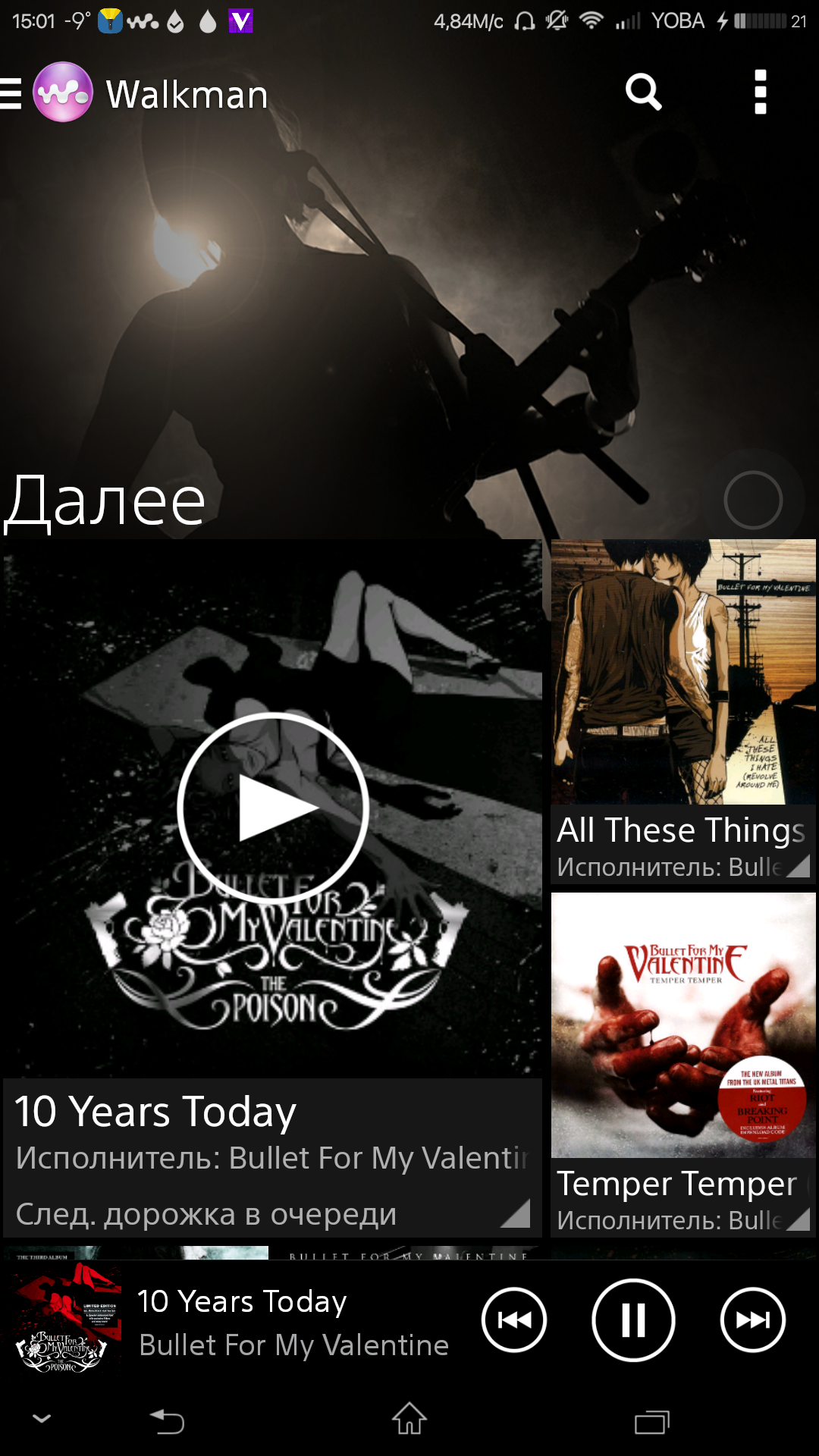
Task: Go to the home screen
Action: (x=409, y=1418)
